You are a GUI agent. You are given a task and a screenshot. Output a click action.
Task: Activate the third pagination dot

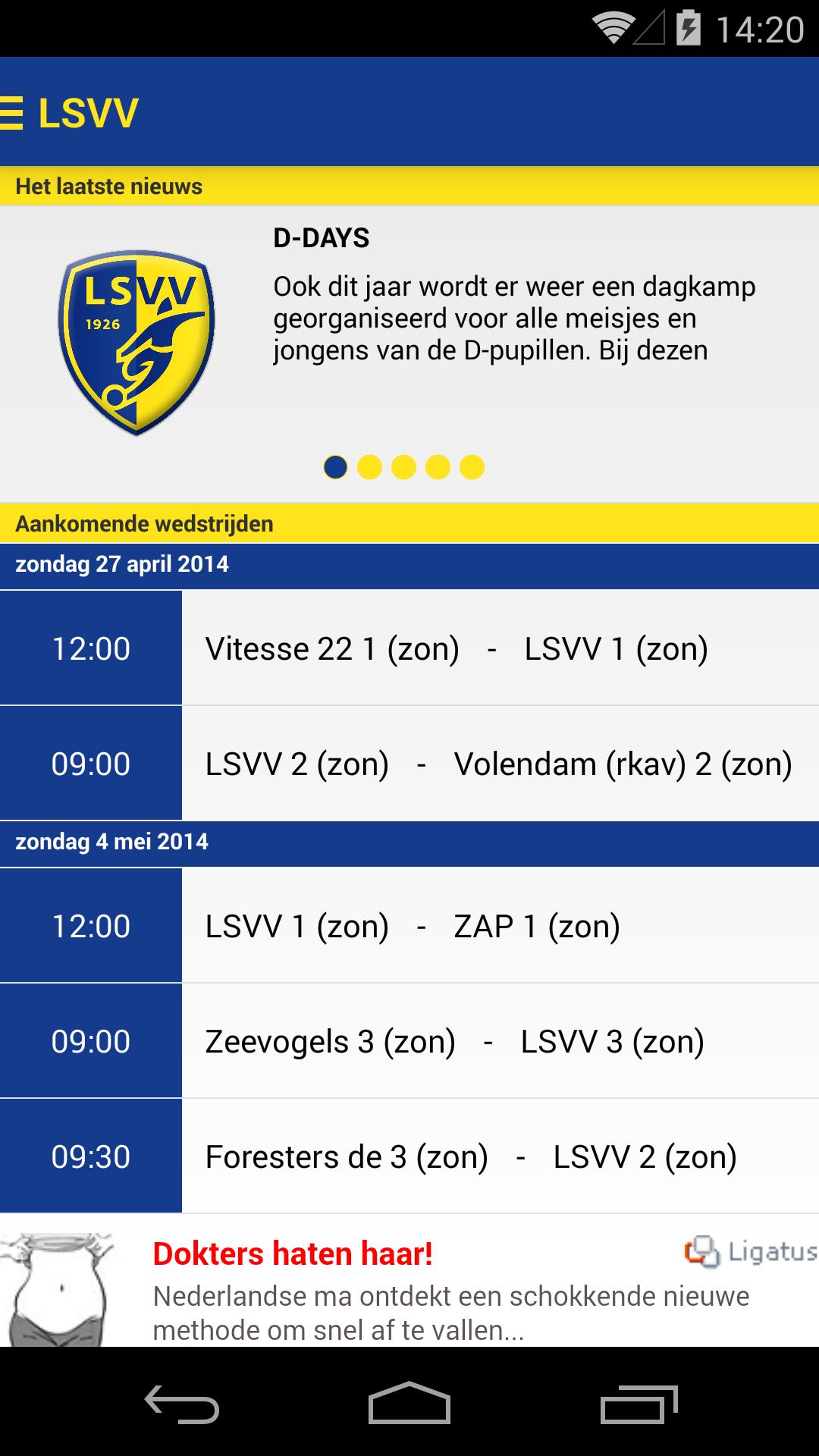pyautogui.click(x=403, y=467)
